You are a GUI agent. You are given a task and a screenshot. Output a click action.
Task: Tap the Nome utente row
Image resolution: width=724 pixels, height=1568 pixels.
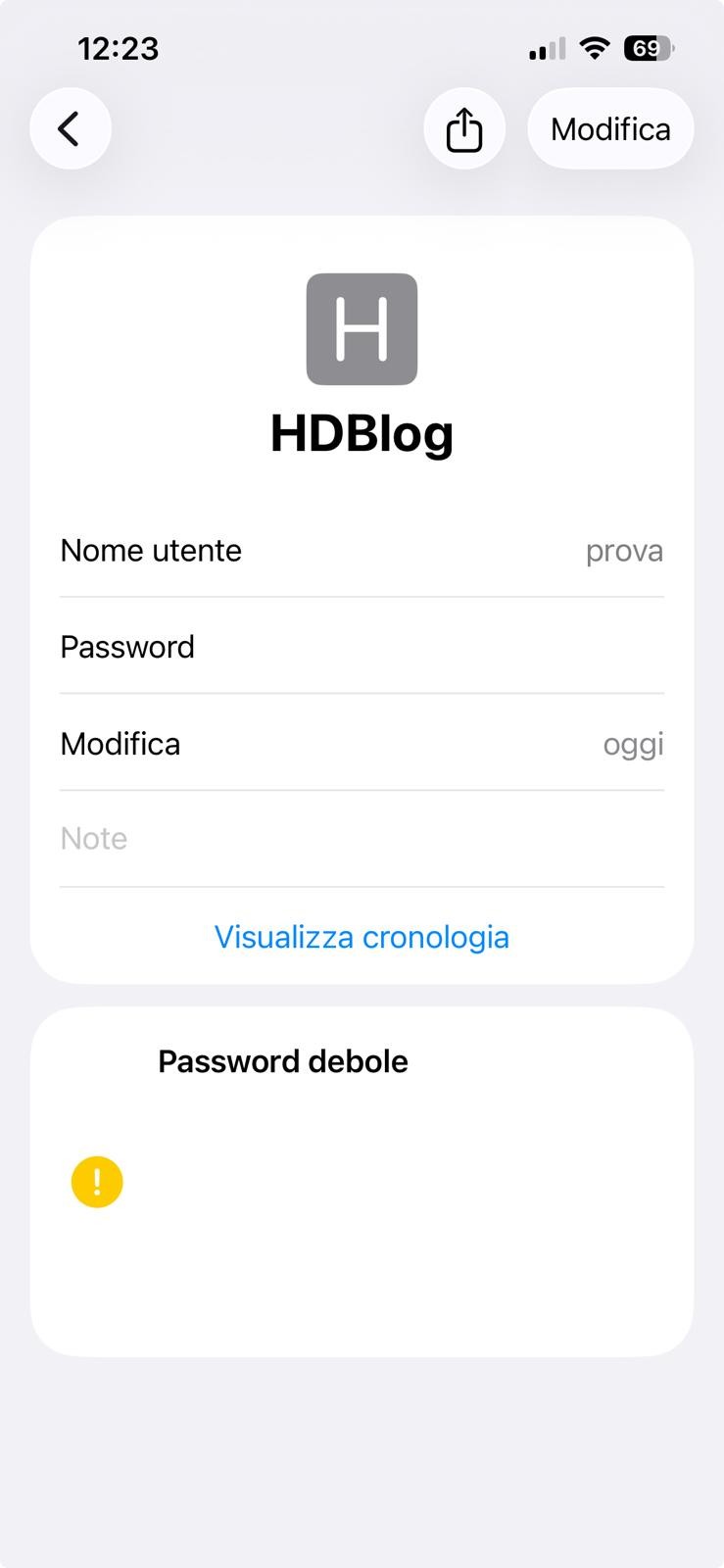tap(362, 551)
